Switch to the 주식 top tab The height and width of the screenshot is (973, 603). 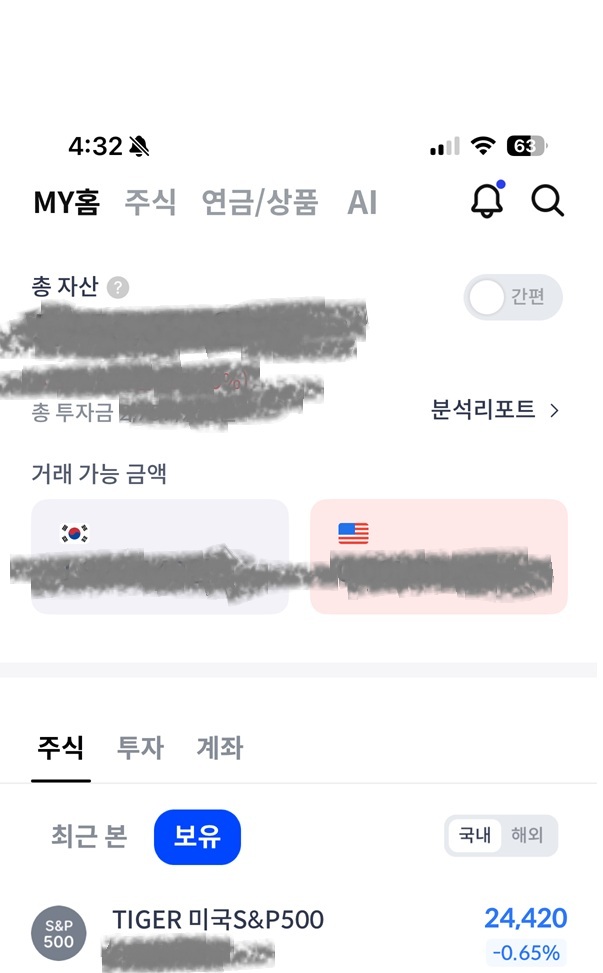150,202
